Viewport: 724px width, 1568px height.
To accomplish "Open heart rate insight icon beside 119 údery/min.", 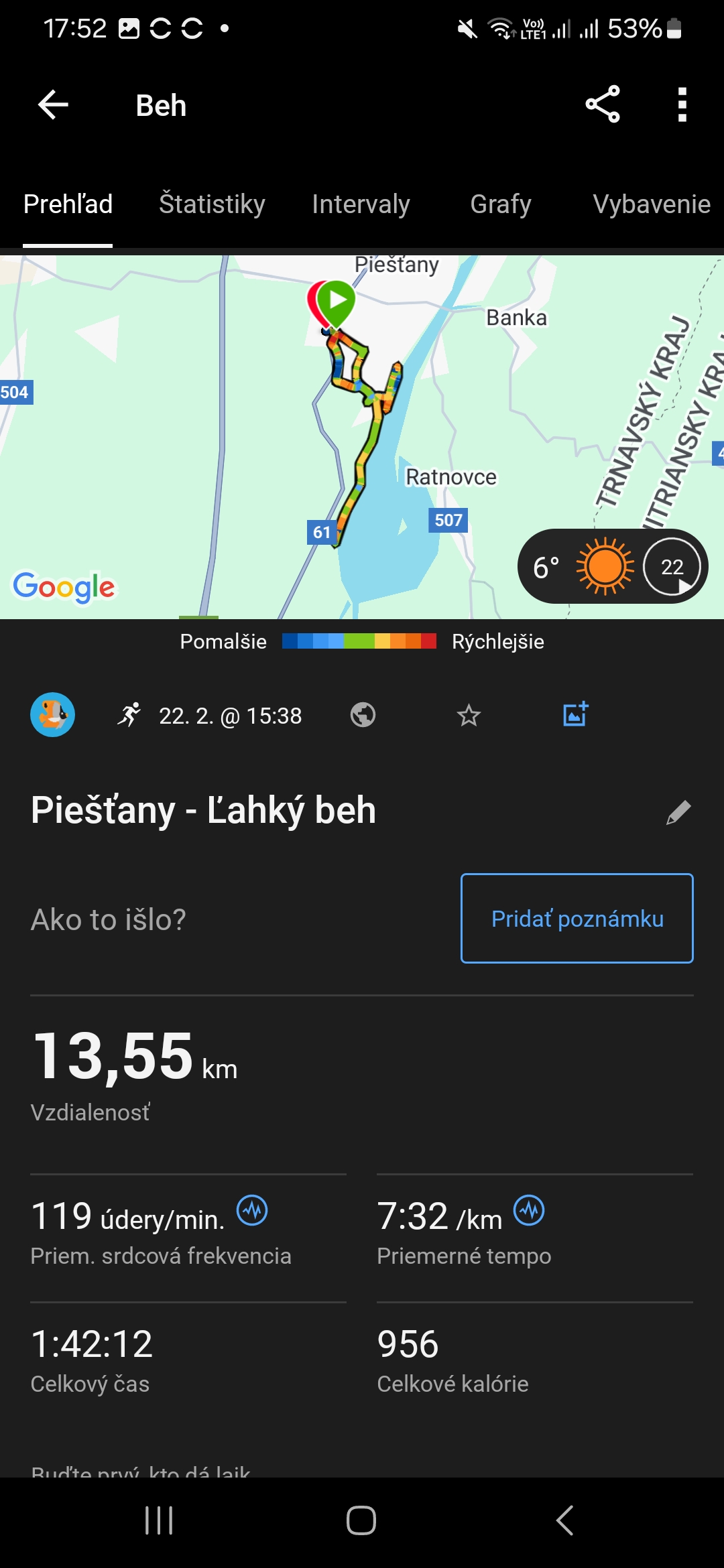I will tap(252, 1211).
